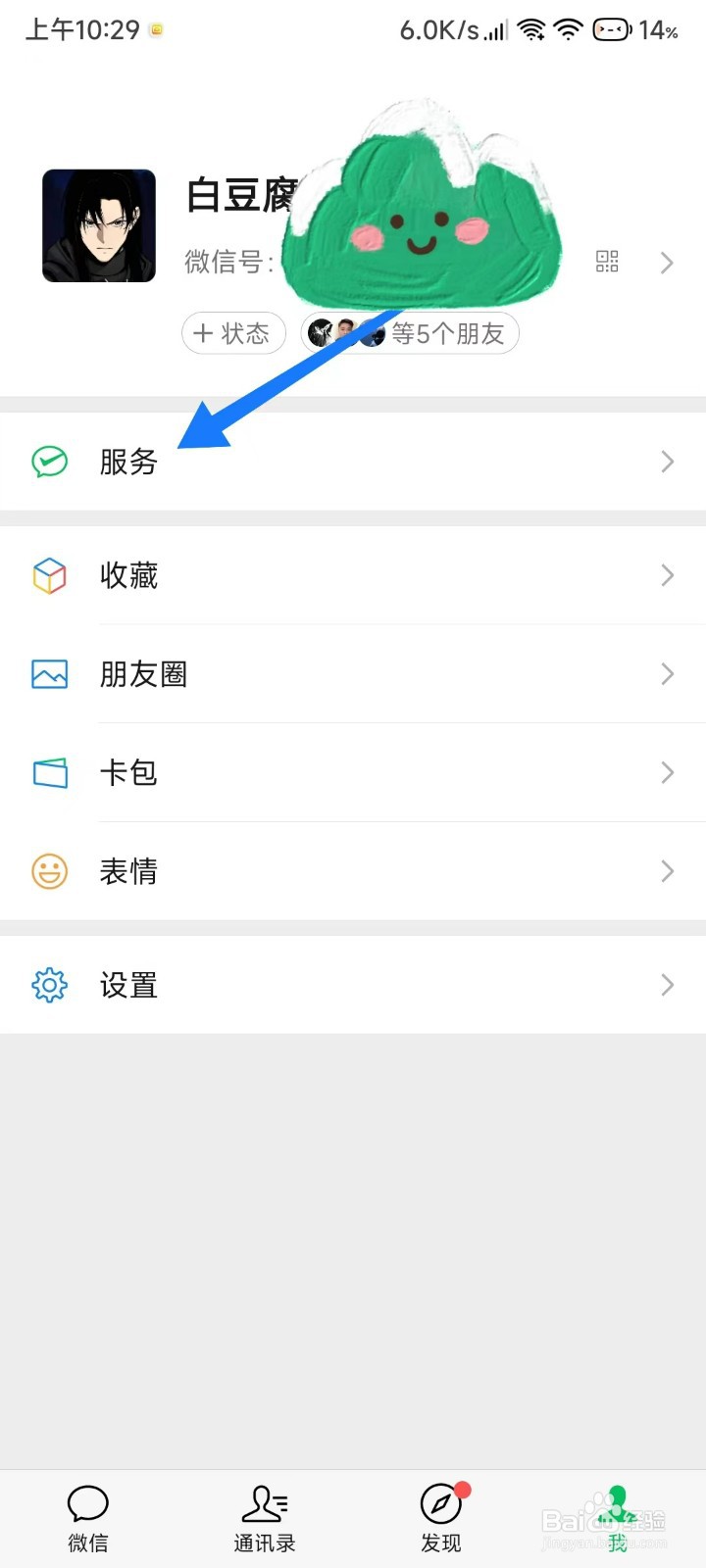
Task: Open 服务 with its right chevron
Action: [667, 462]
